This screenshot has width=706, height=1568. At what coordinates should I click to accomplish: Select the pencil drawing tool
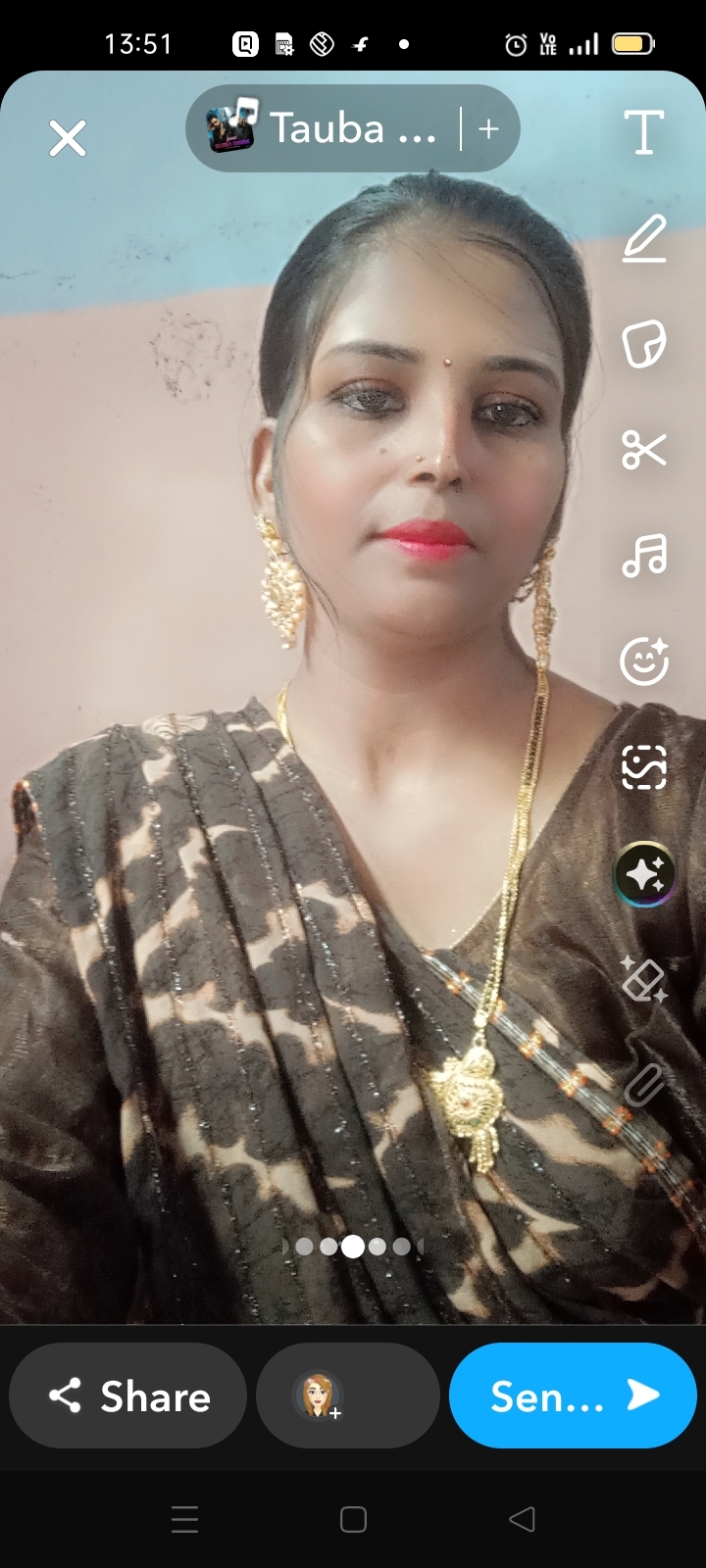point(644,238)
